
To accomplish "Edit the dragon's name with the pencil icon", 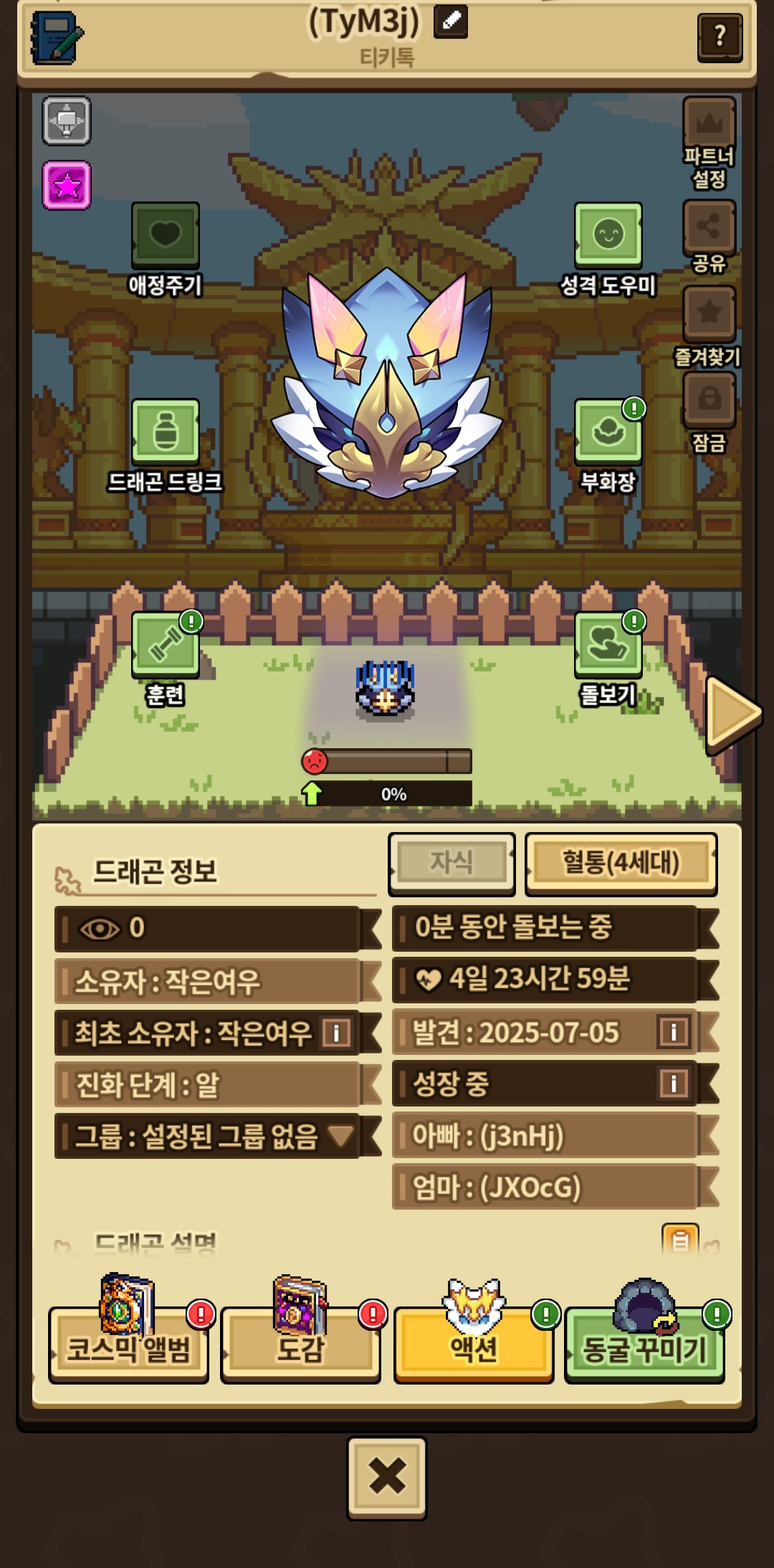I will [x=451, y=21].
